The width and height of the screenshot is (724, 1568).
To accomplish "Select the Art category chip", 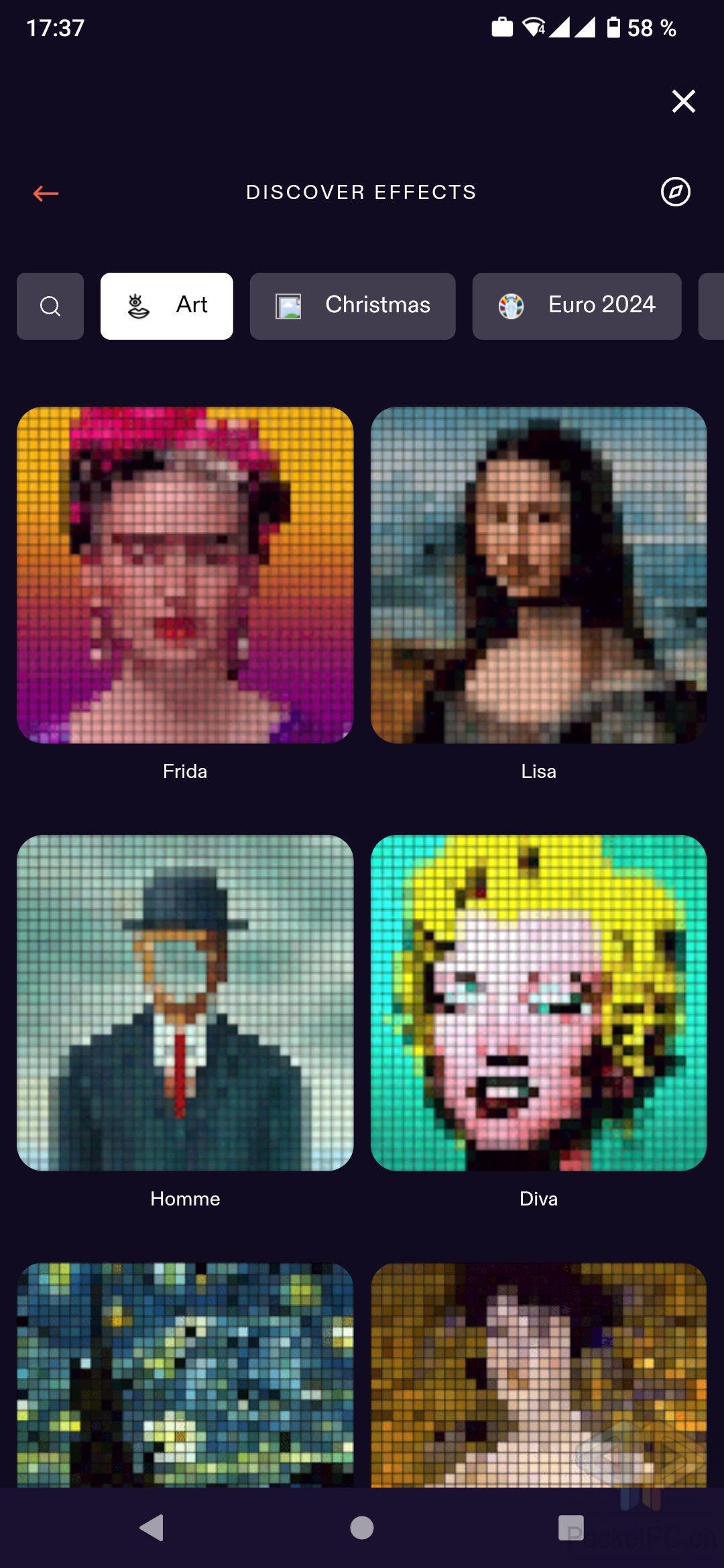I will 167,306.
